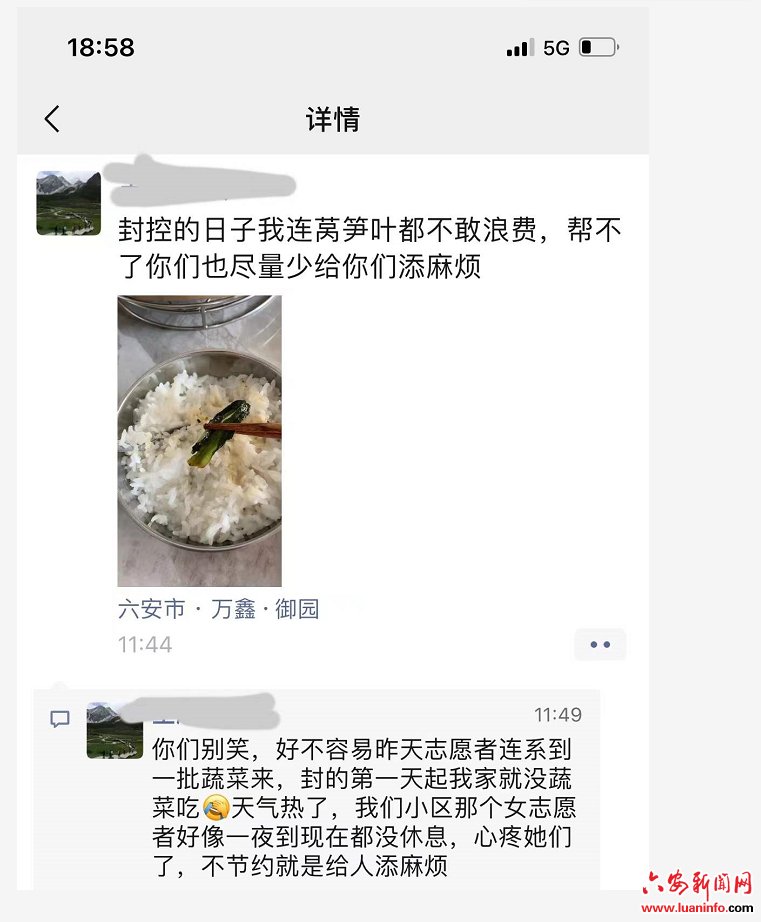Screen dimensions: 761x922
Task: Open the commenter's avatar on the 11:49 comment
Action: 114,730
